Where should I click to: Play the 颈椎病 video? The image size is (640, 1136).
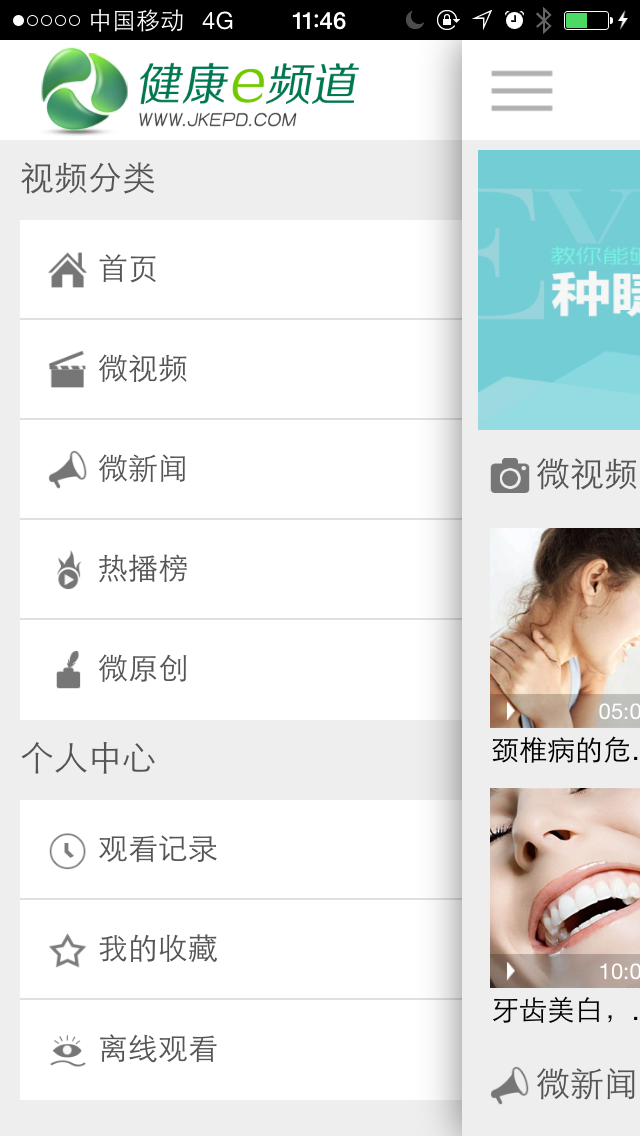565,628
